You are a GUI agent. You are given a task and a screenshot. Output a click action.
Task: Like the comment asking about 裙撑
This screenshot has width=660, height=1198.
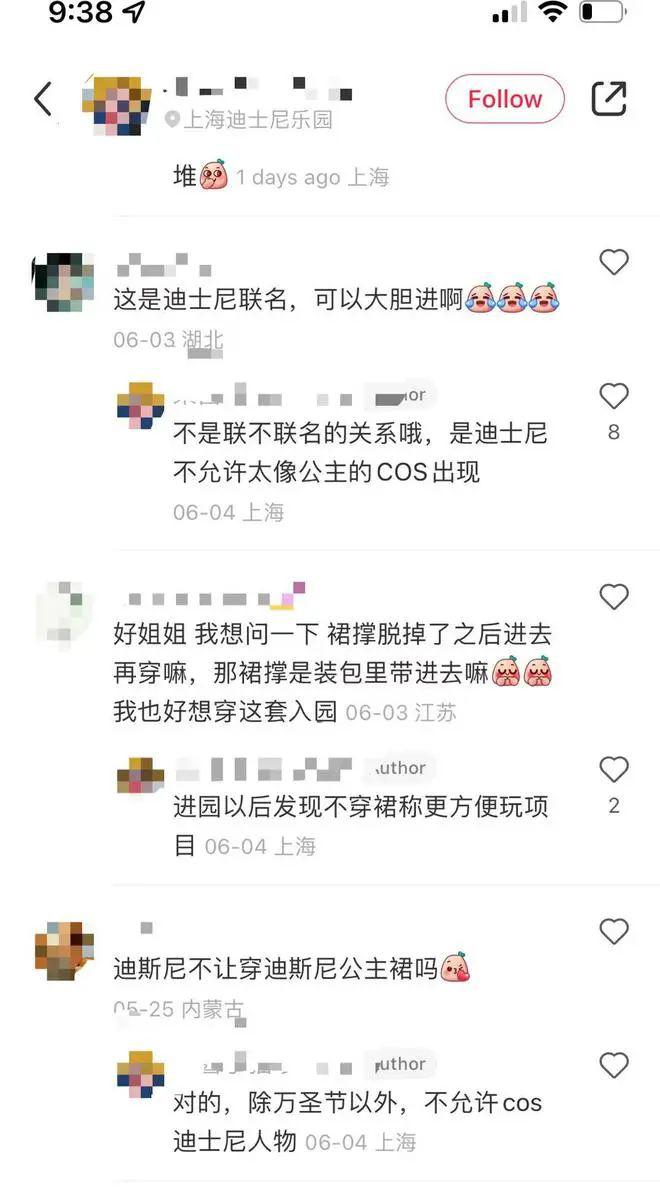(613, 598)
